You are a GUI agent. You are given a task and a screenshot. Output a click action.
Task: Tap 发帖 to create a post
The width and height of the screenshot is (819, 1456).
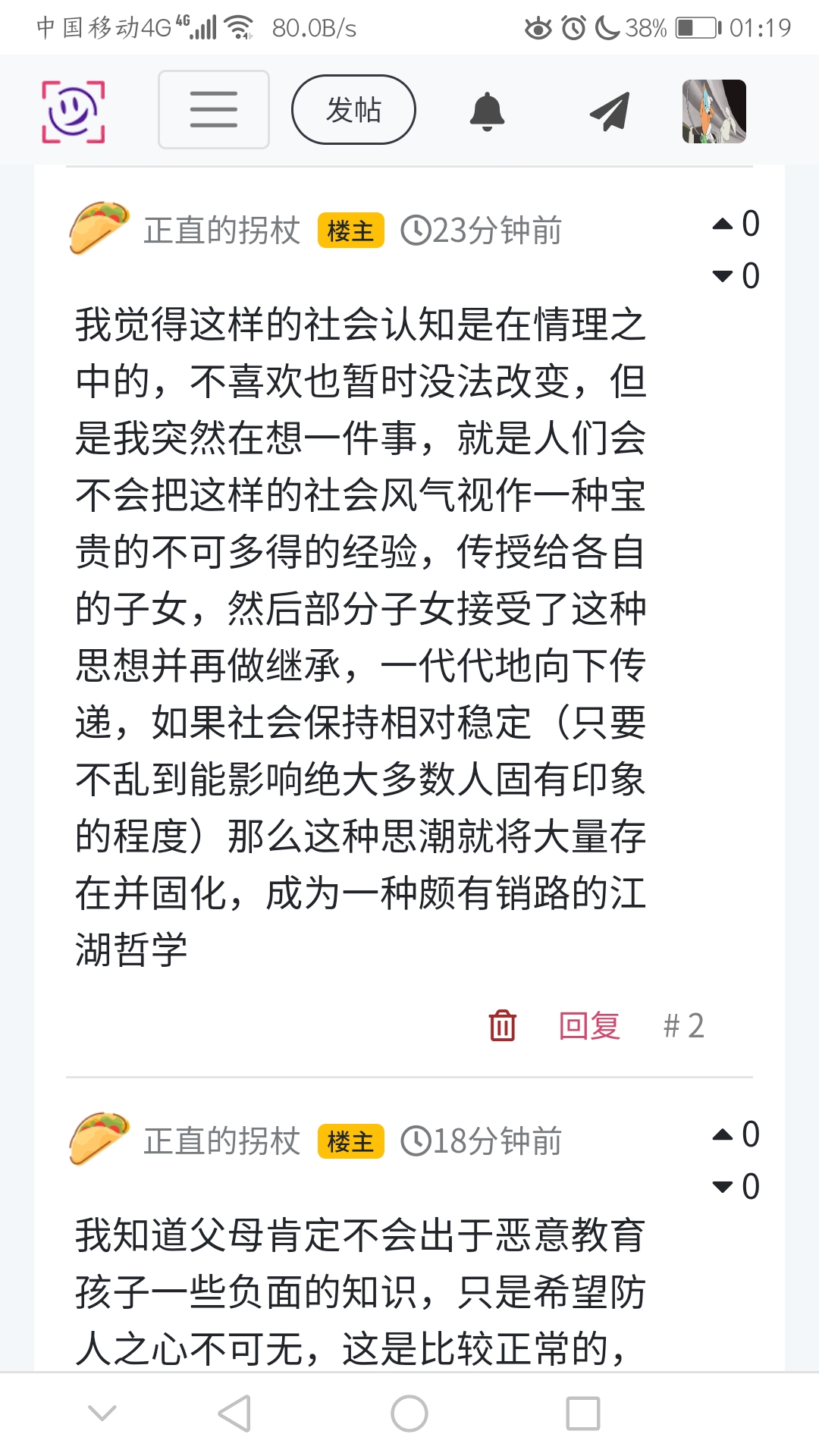click(353, 110)
